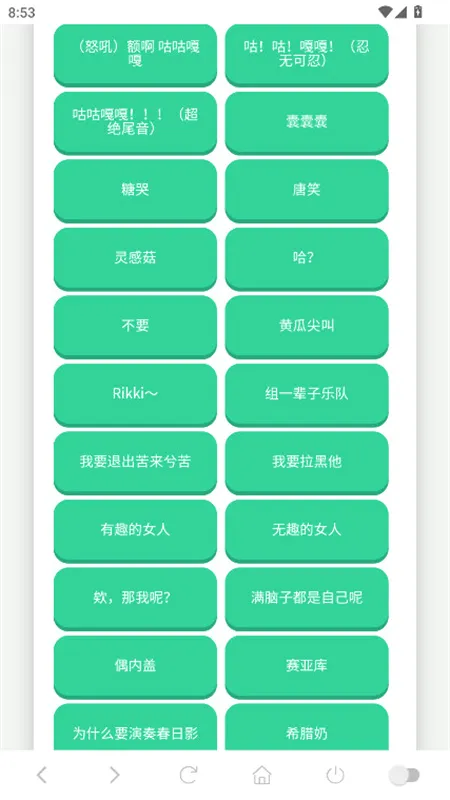Tap the 糖哭 sound button
Image resolution: width=450 pixels, height=800 pixels.
pos(135,190)
